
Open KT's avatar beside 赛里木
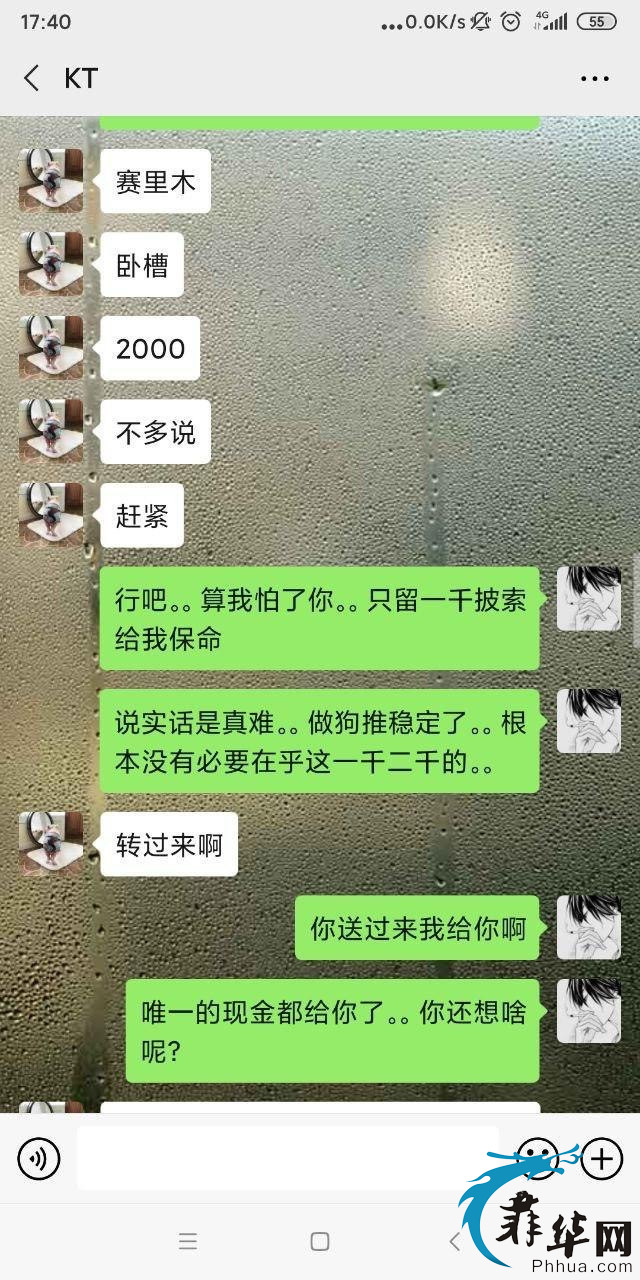click(x=51, y=181)
